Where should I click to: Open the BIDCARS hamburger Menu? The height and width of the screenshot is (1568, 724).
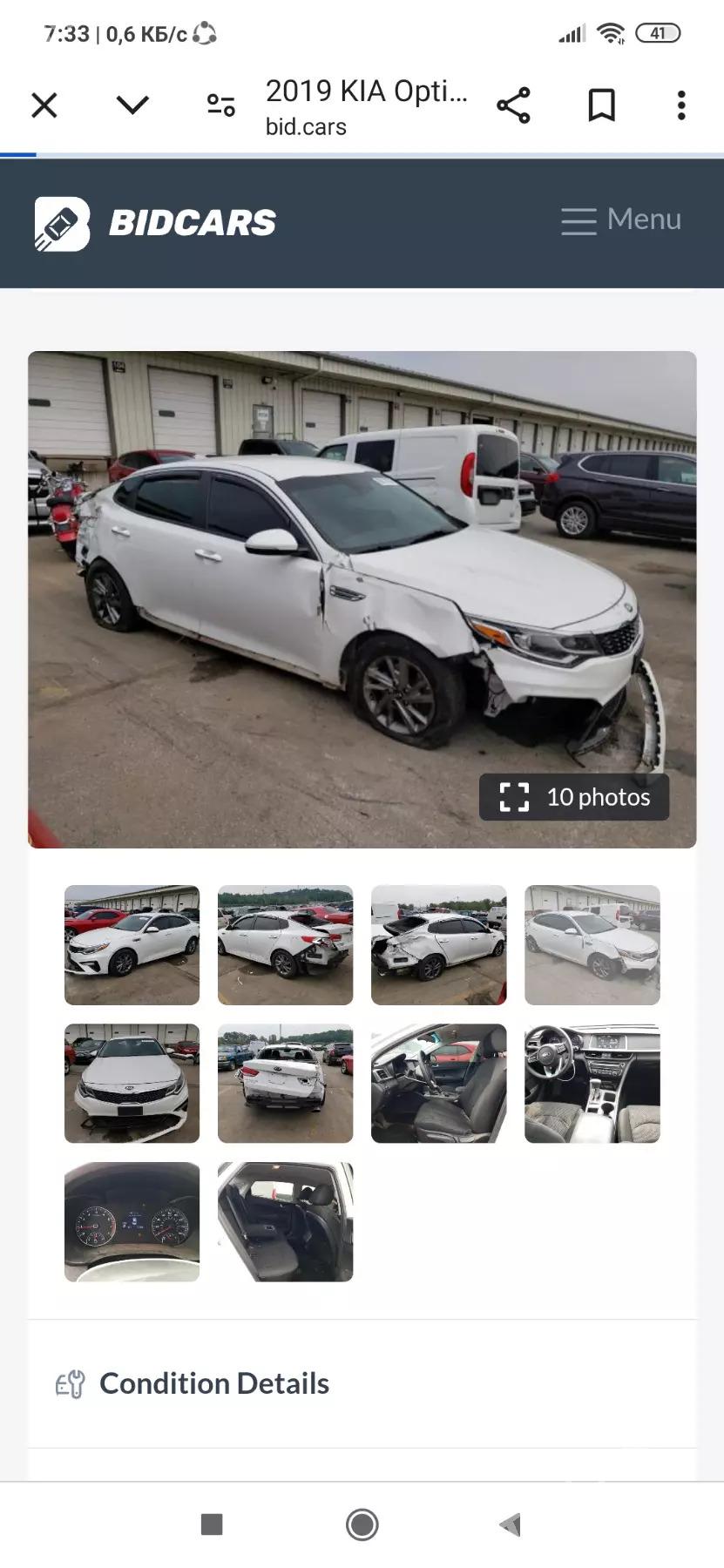619,220
